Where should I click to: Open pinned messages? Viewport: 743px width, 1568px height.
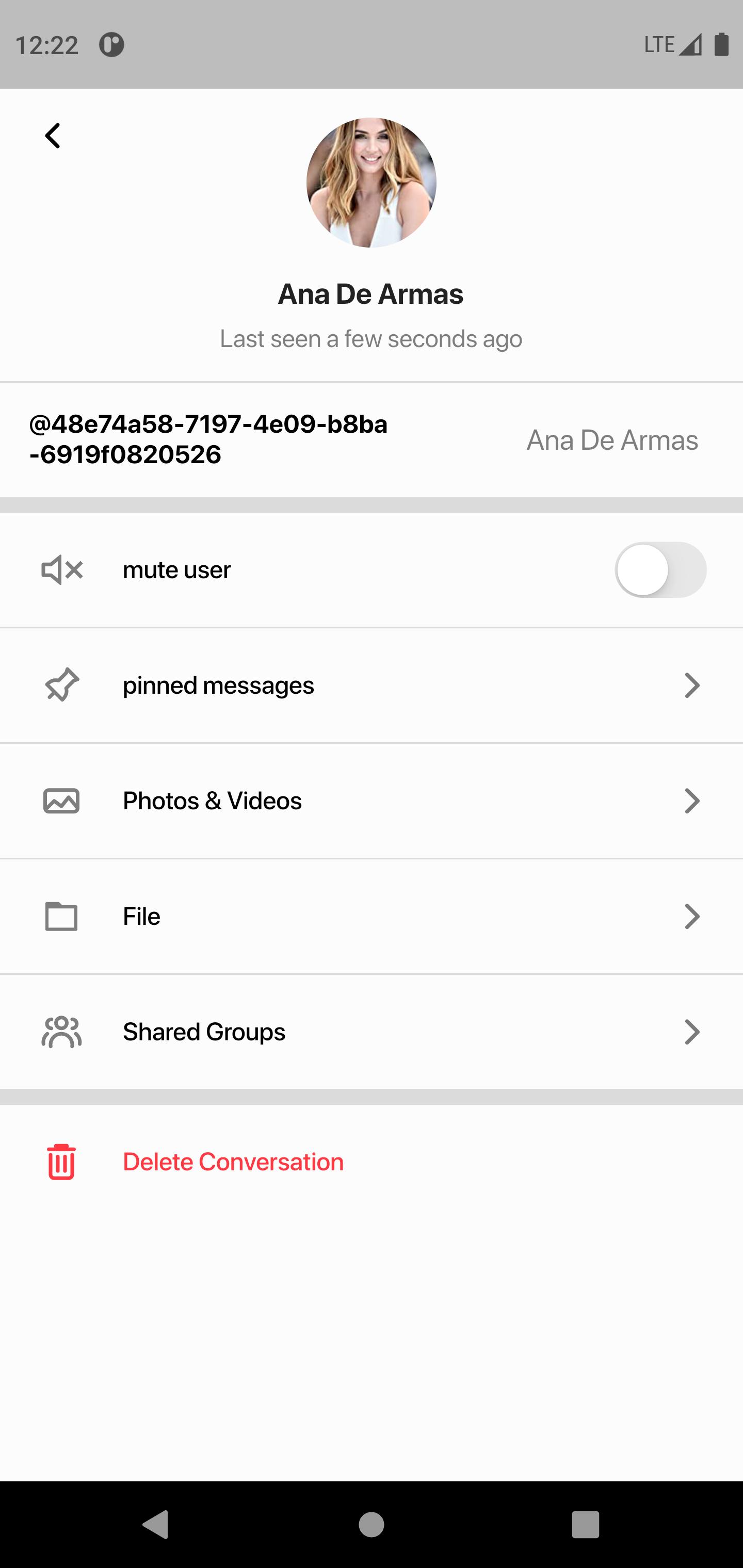(372, 685)
